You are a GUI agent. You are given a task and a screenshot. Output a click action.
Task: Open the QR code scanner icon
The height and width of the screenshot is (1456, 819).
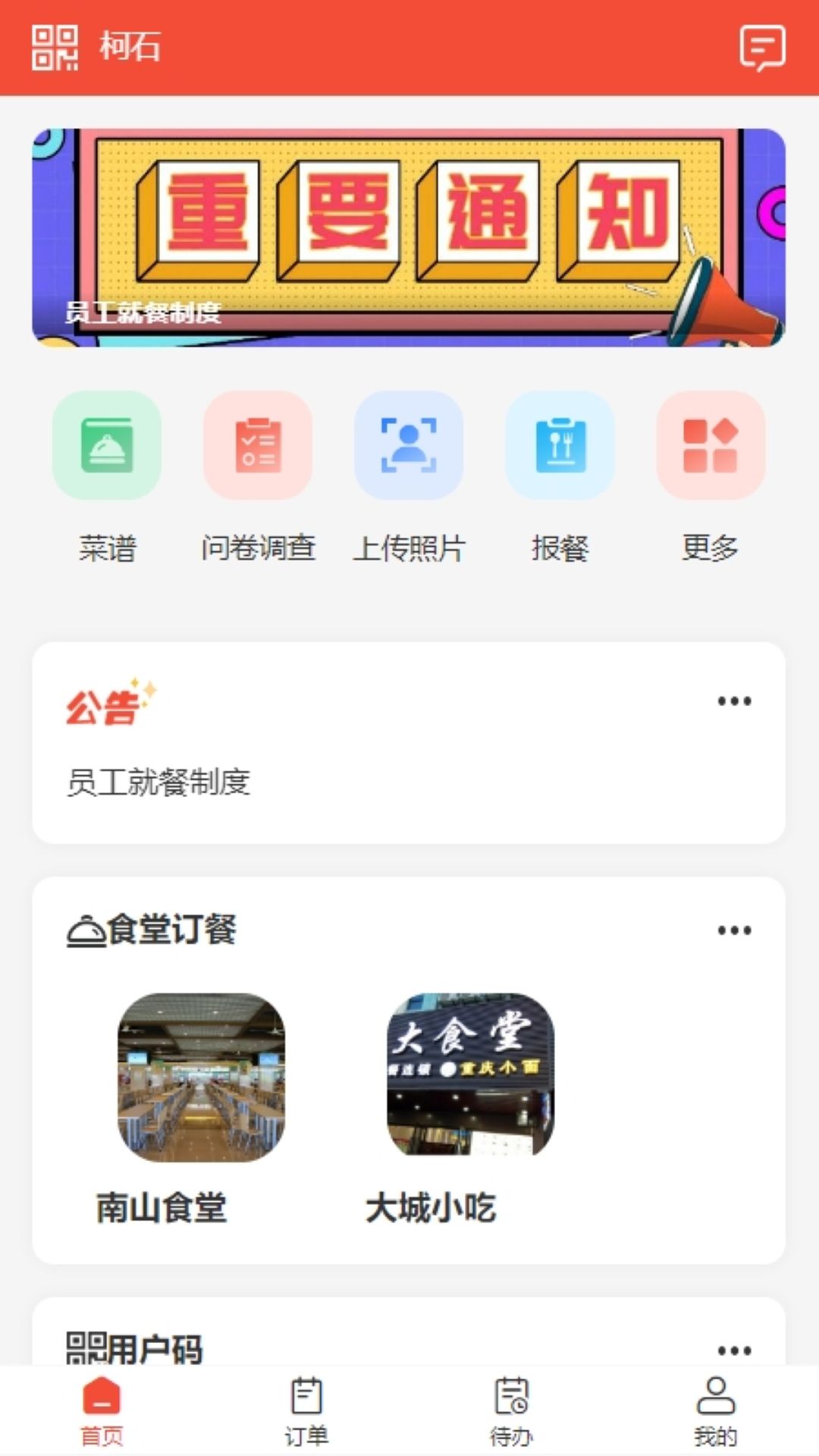coord(55,48)
